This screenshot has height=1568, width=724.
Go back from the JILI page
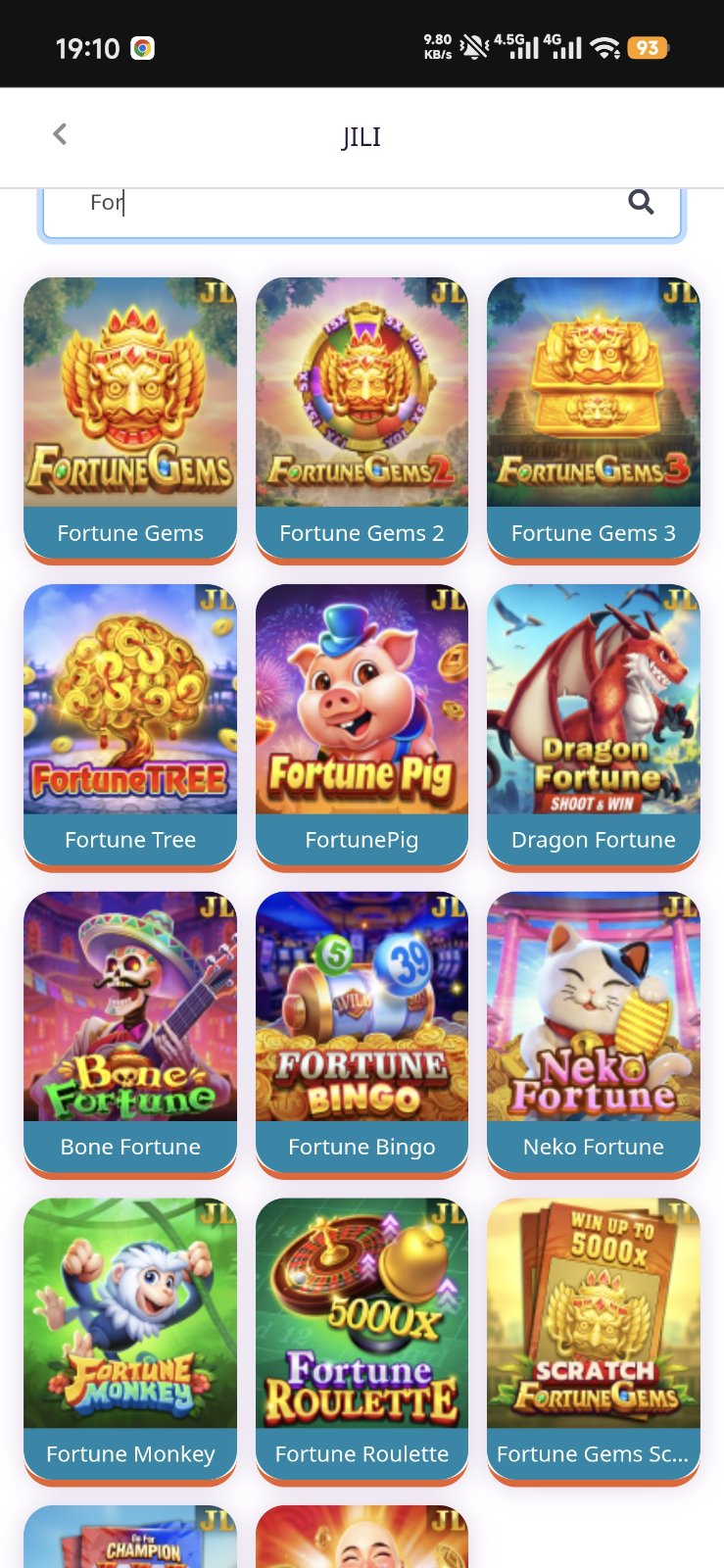point(60,134)
